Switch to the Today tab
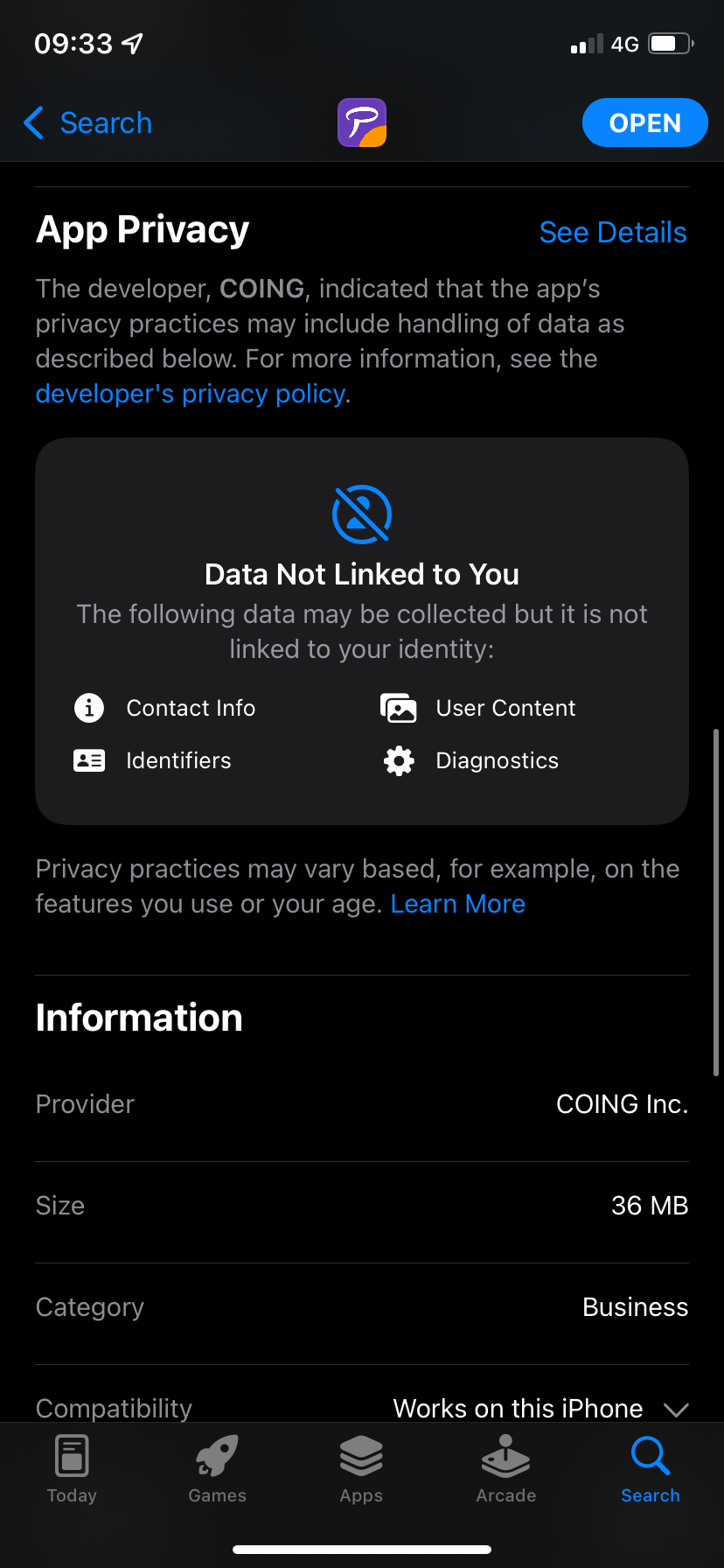 click(72, 1470)
